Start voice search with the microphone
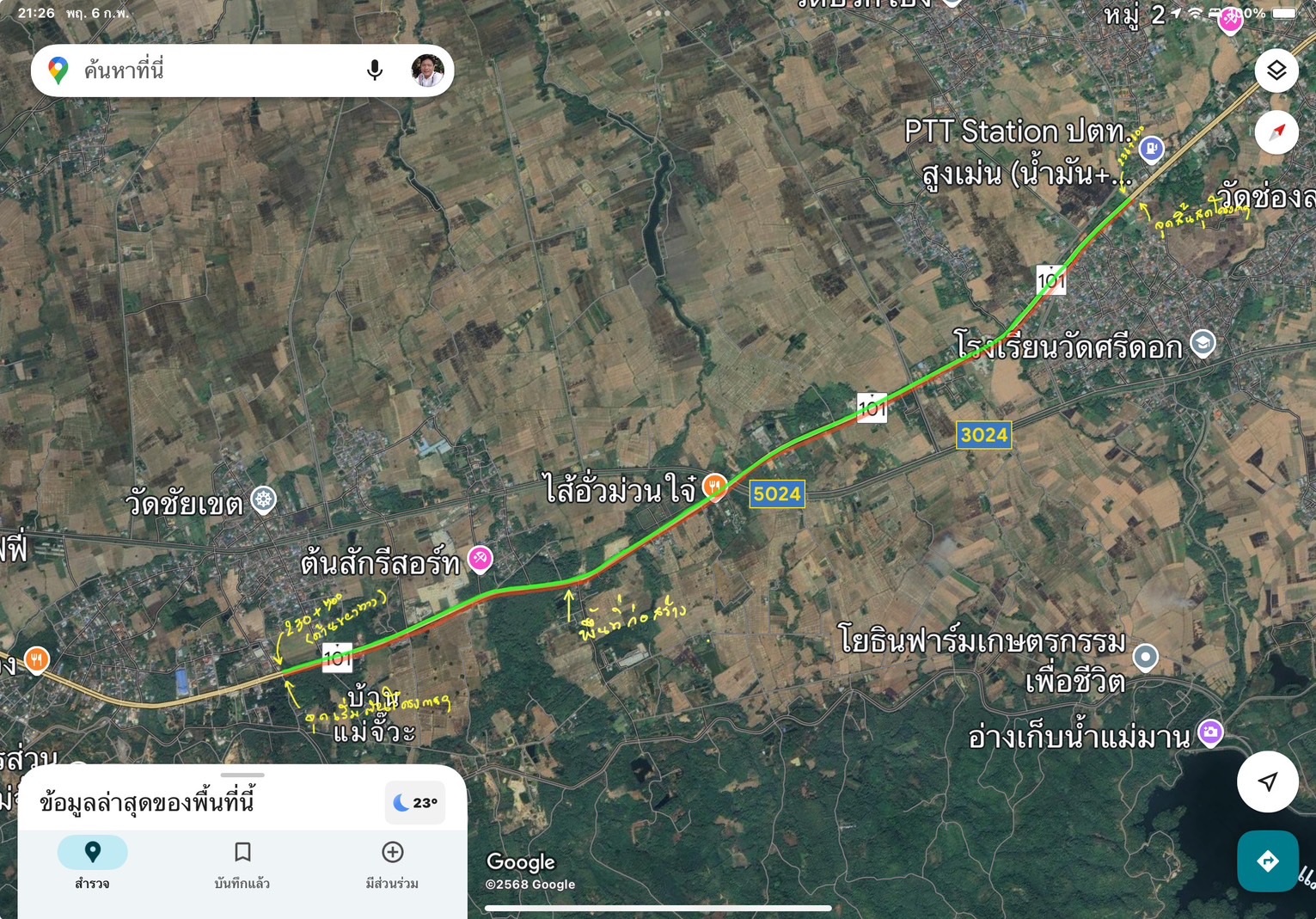Screen dimensions: 1316x919 375,70
